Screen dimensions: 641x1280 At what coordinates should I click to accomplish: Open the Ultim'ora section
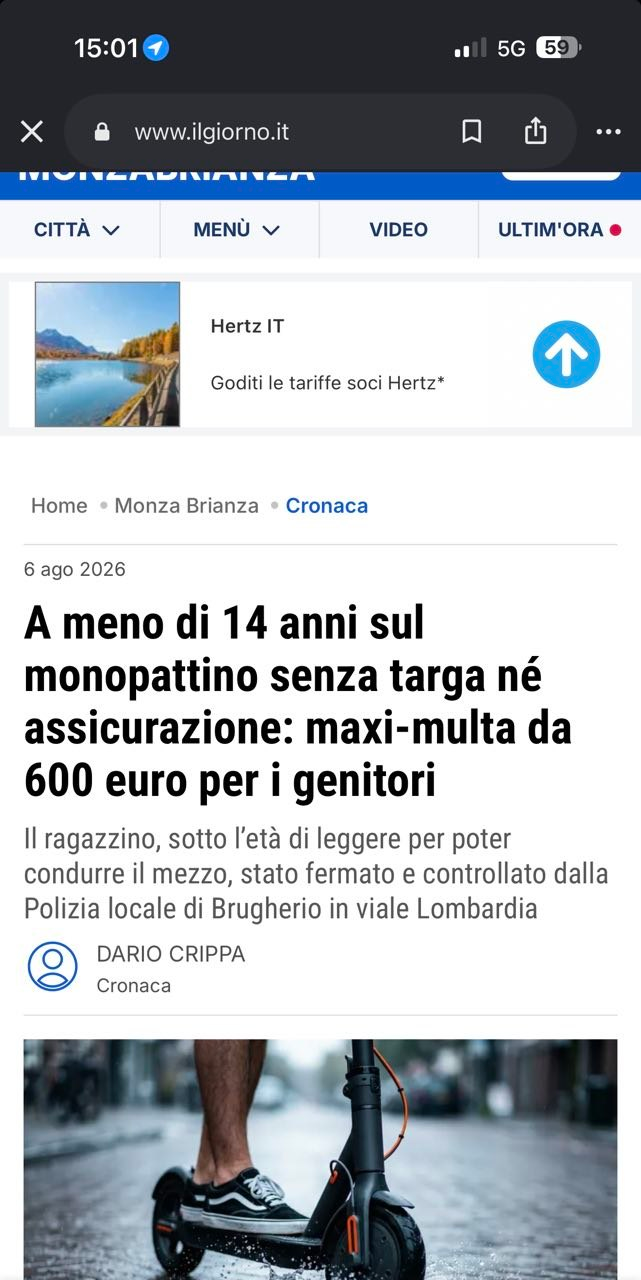[x=560, y=230]
